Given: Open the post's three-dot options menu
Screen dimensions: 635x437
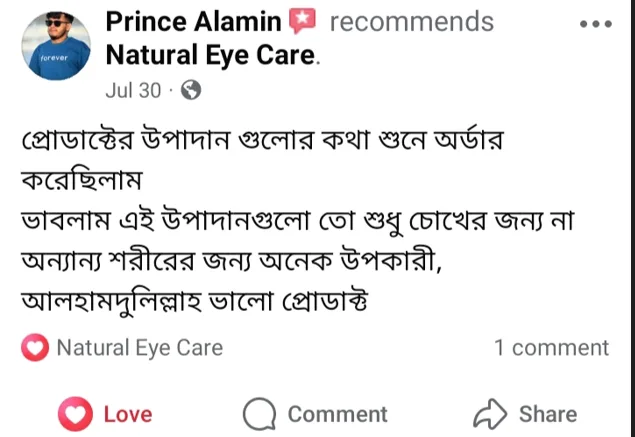Looking at the screenshot, I should 595,24.
